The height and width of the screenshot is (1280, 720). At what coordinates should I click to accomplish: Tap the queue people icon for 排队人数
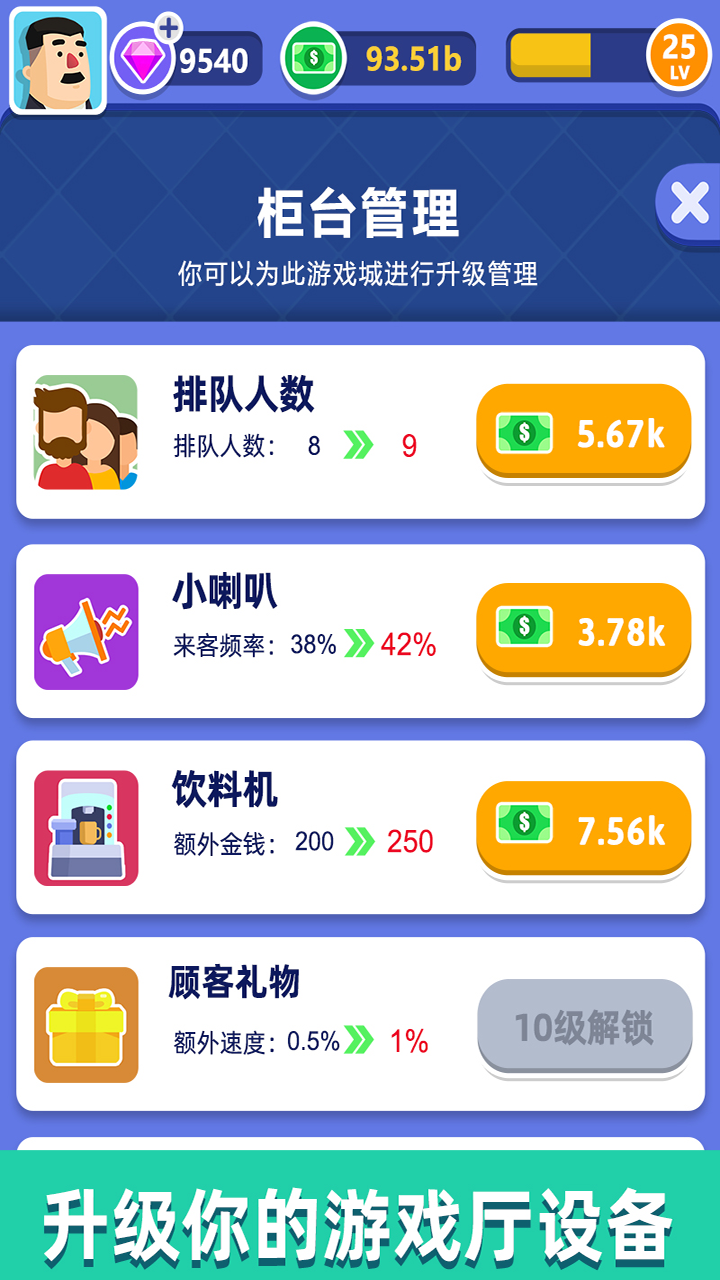pyautogui.click(x=86, y=428)
